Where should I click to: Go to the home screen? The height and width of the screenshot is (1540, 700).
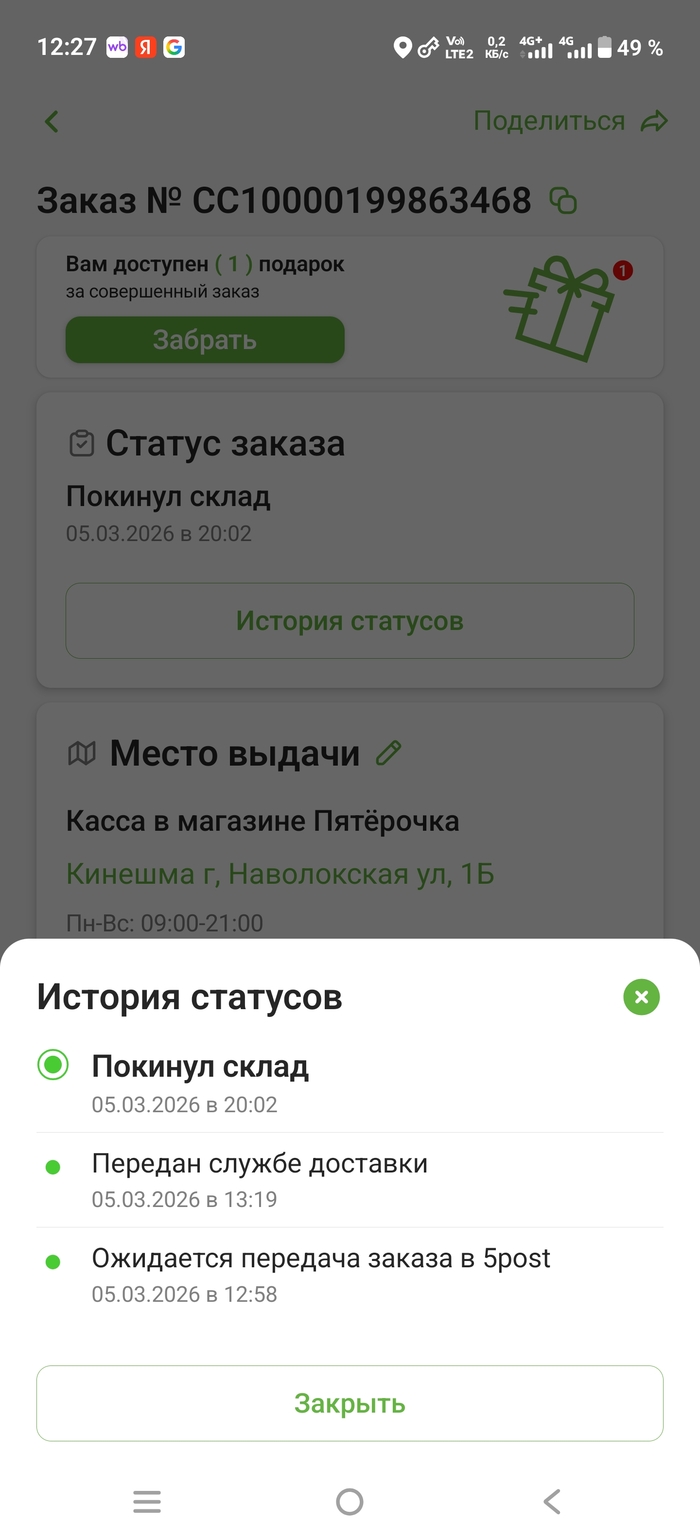350,1501
